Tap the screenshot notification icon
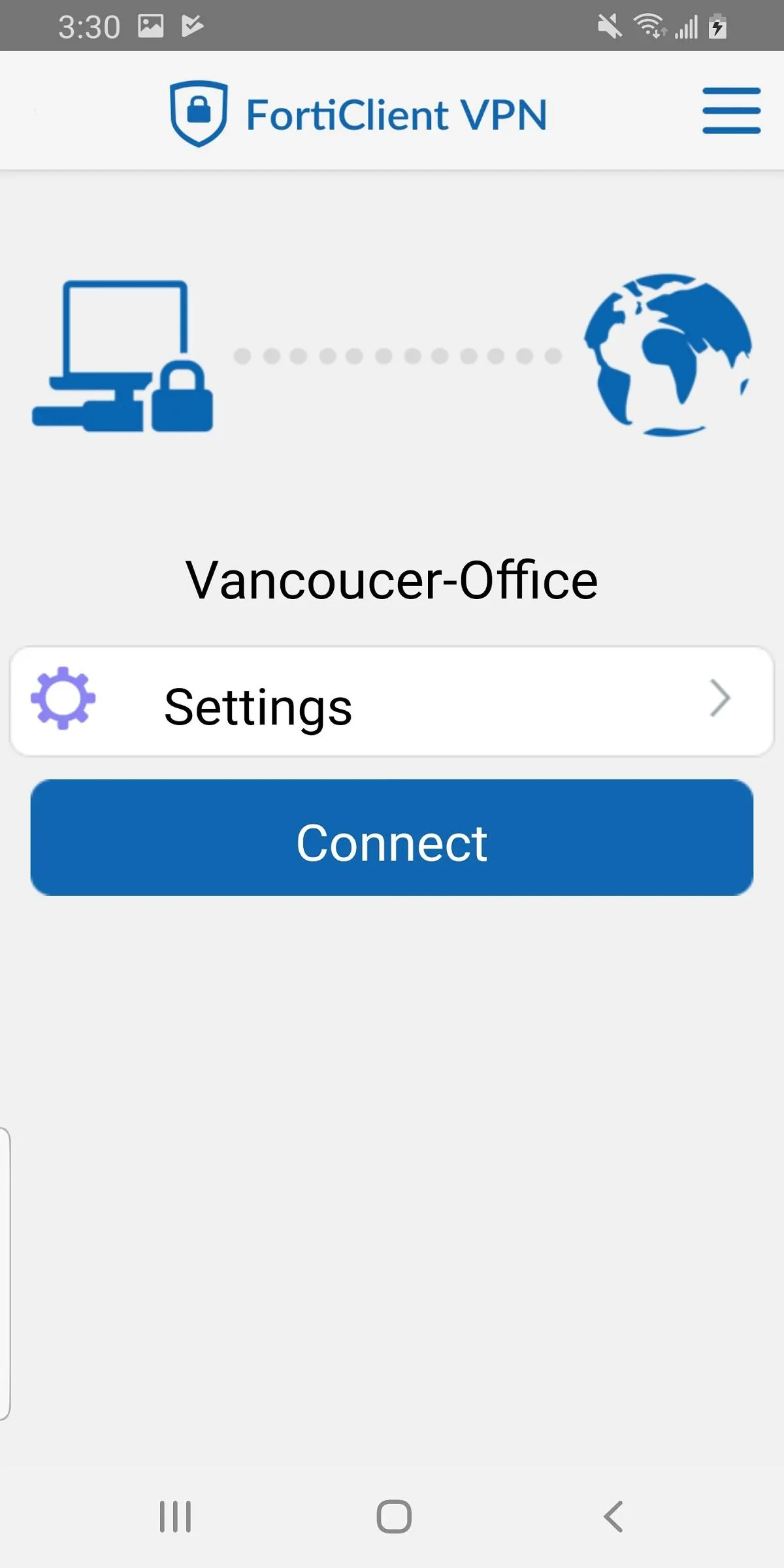 click(x=152, y=25)
